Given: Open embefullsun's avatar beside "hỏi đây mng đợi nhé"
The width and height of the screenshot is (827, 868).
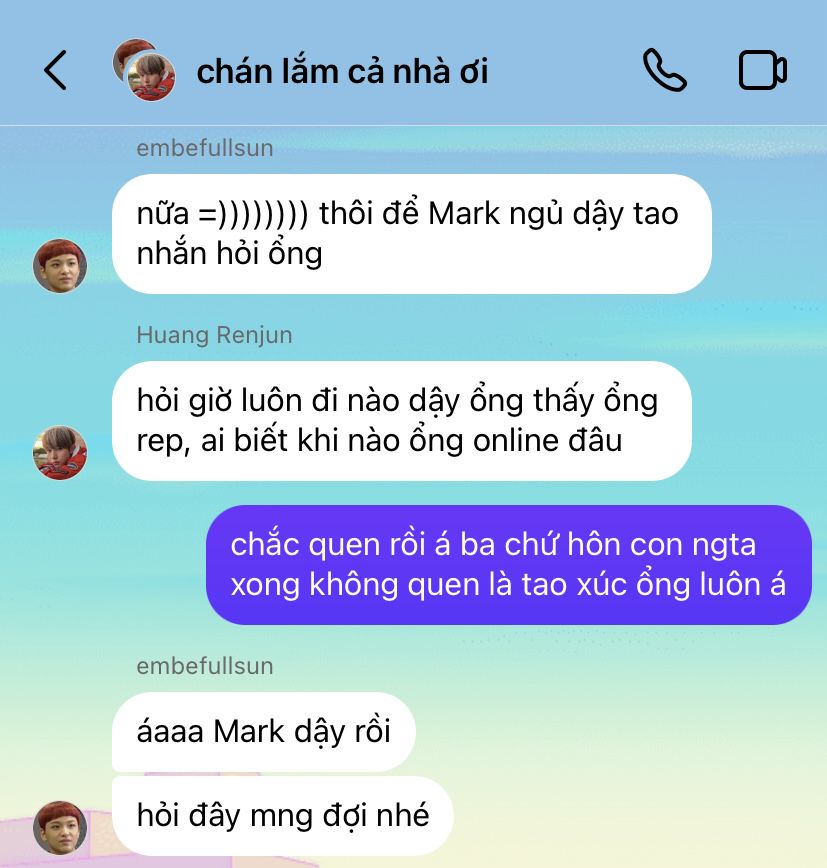Looking at the screenshot, I should 60,825.
